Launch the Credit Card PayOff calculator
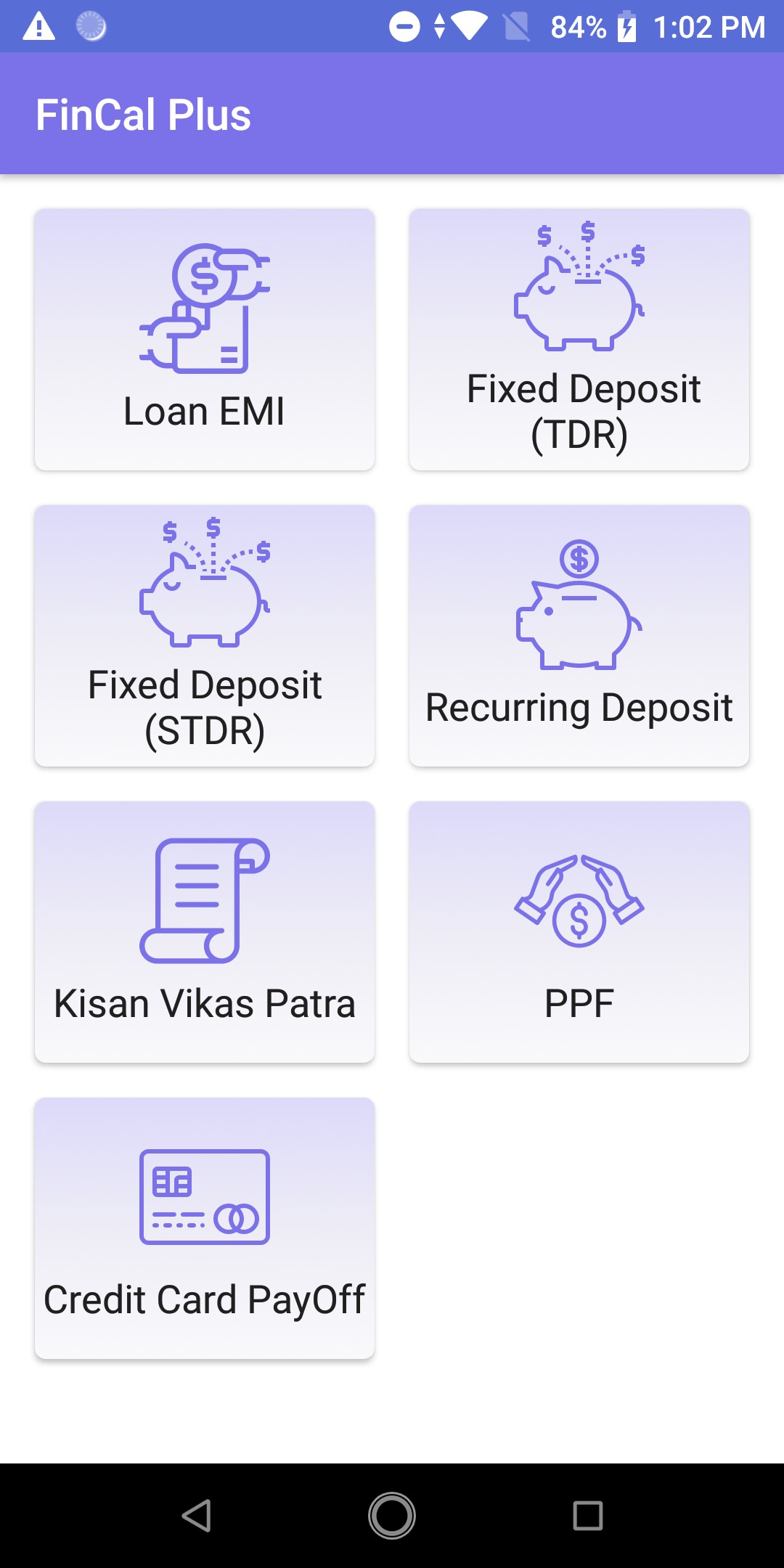 pyautogui.click(x=204, y=1228)
